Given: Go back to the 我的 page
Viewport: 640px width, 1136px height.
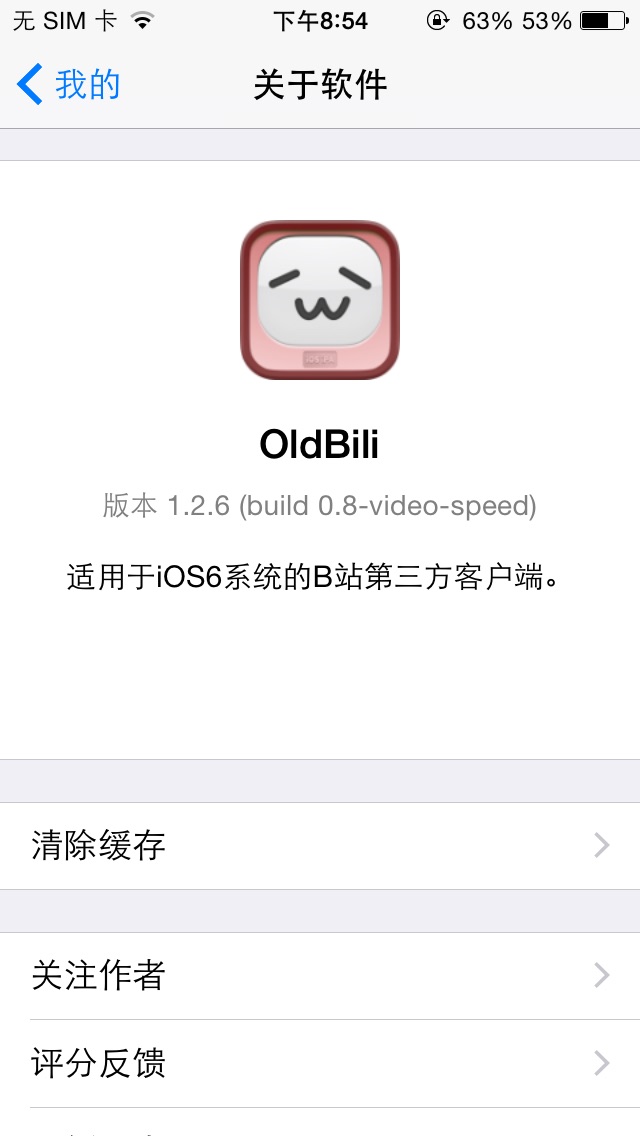Looking at the screenshot, I should point(68,85).
